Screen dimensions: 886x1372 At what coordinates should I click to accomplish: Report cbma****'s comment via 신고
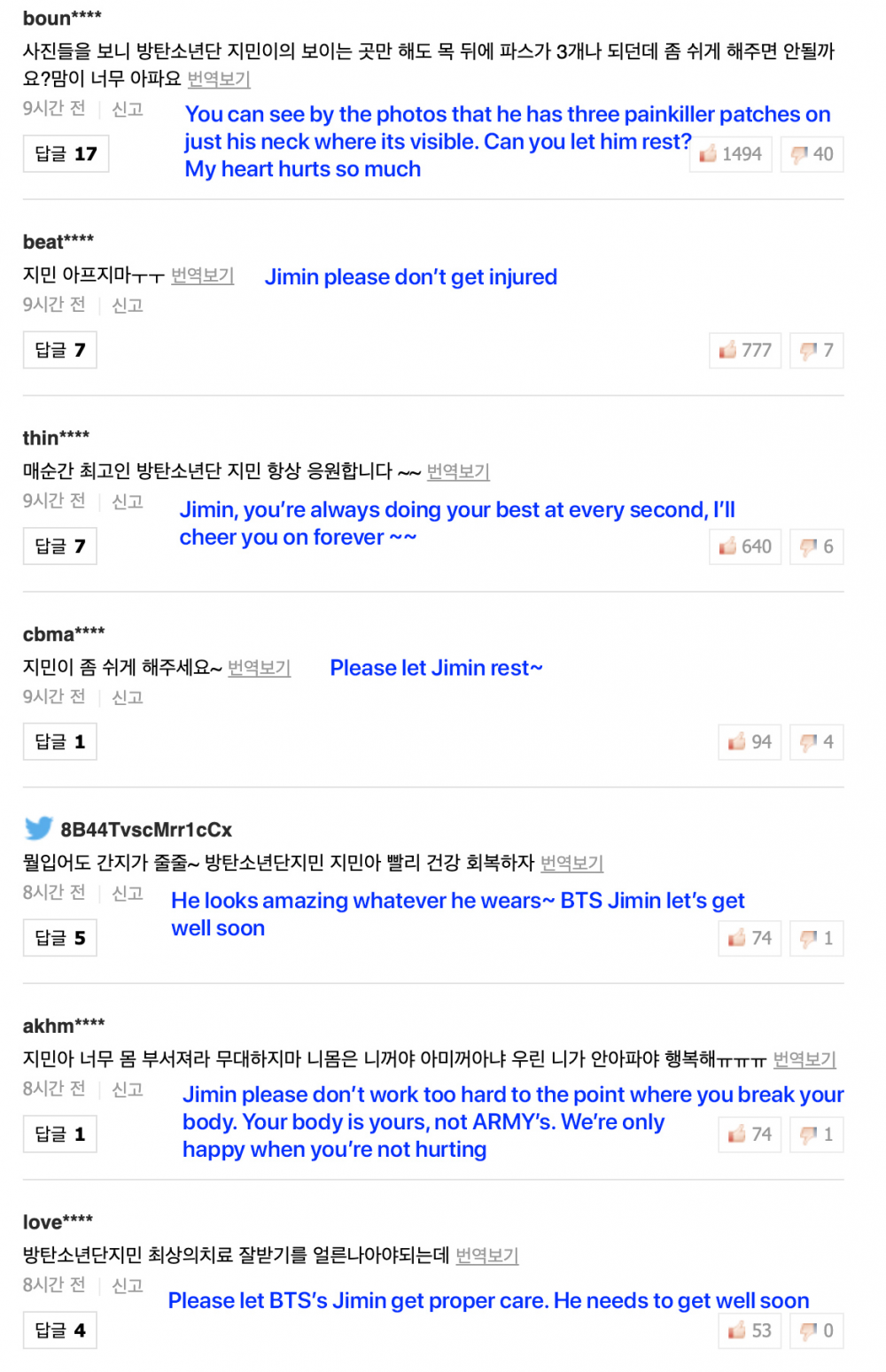click(128, 697)
